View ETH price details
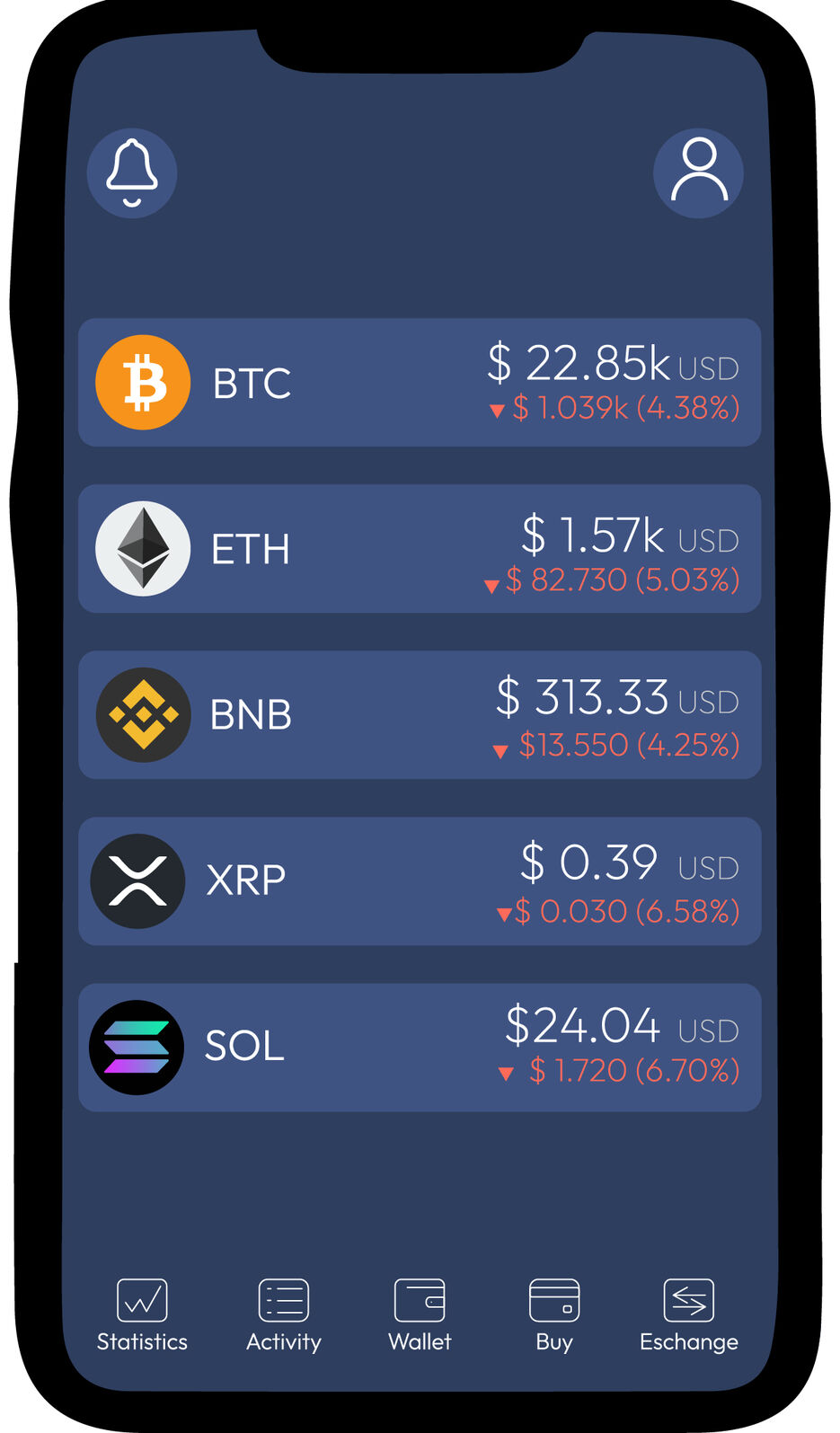Viewport: 840px width, 1433px height. tap(420, 549)
